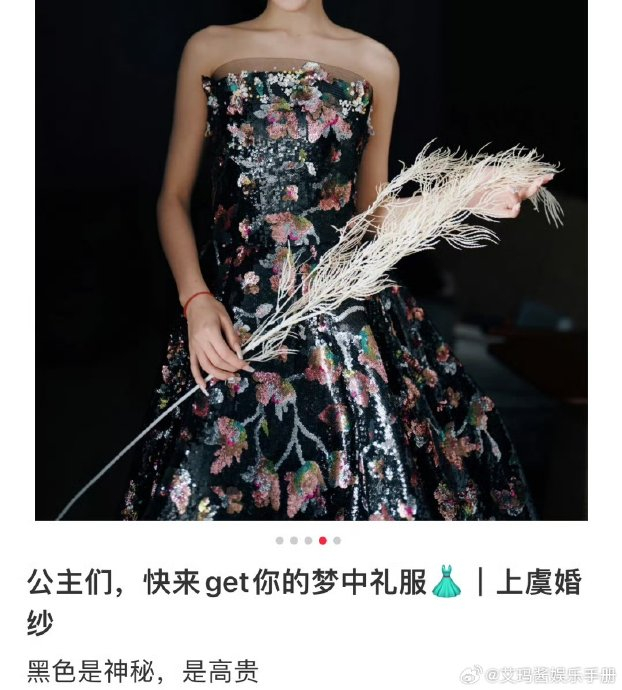Tap the photo carousel page indicator dots
This screenshot has height=690, width=622.
pyautogui.click(x=309, y=541)
